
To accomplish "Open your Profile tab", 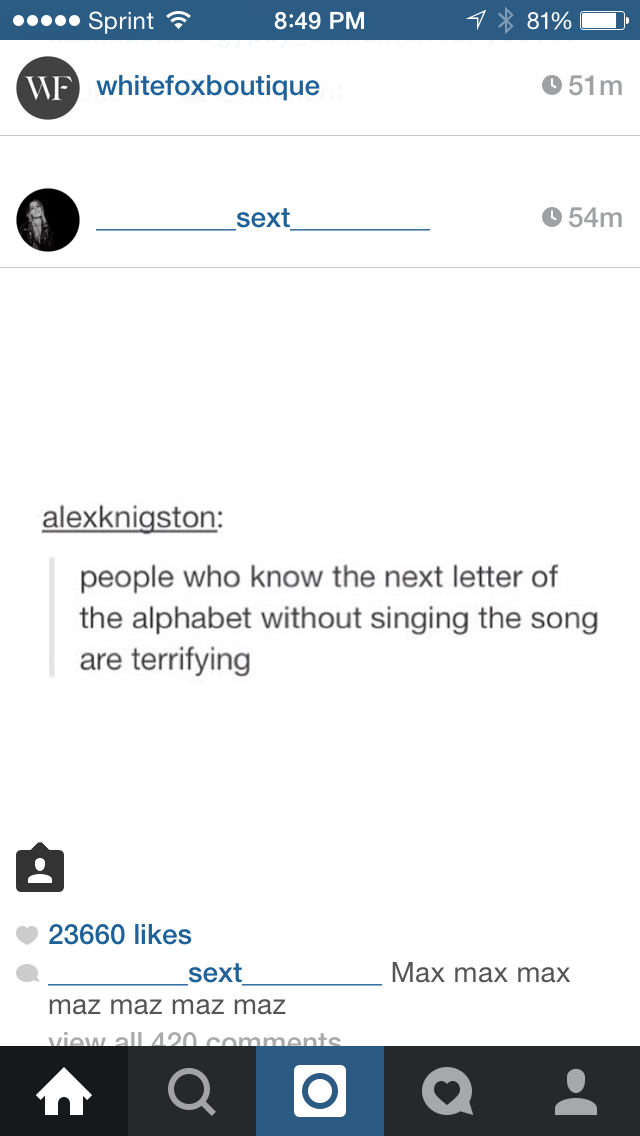I will [576, 1091].
